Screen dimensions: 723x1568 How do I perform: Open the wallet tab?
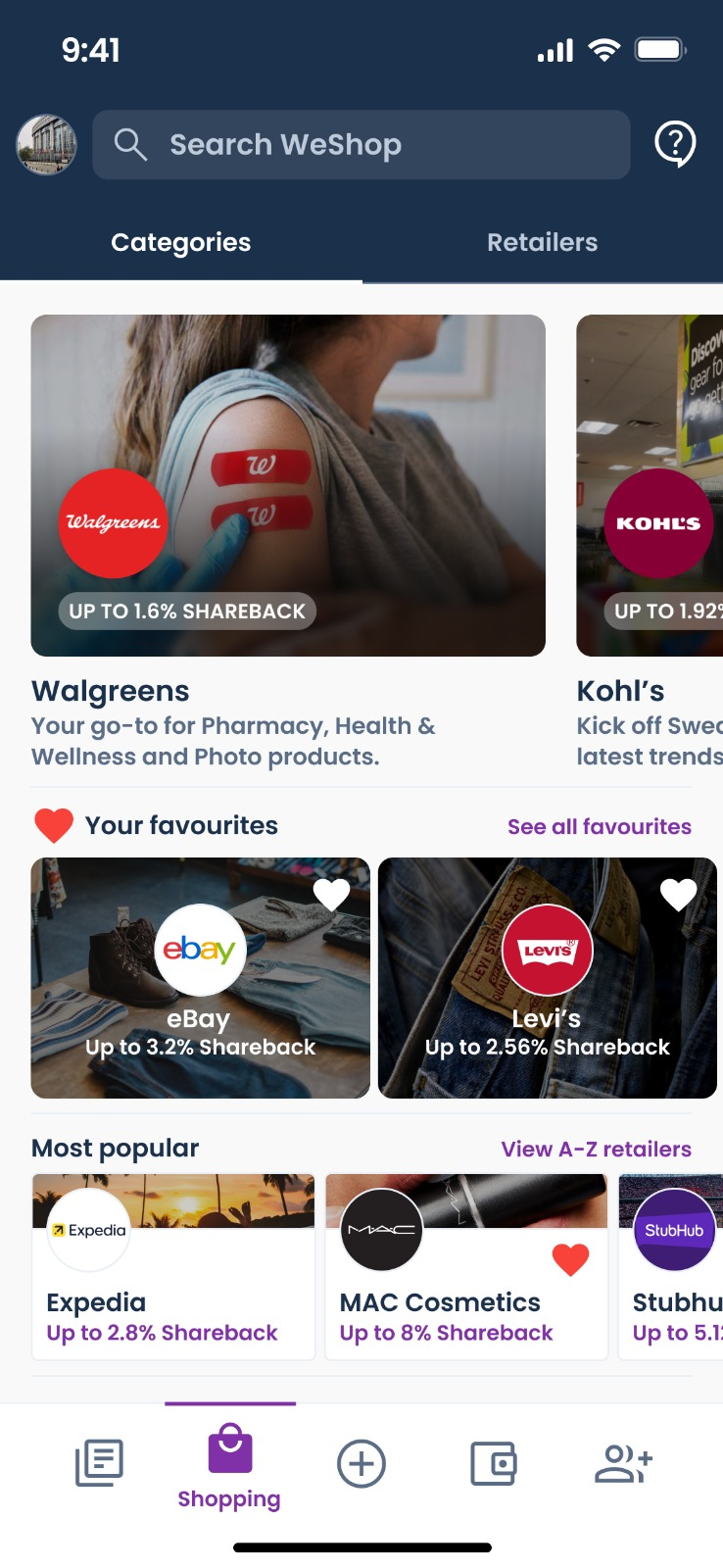[493, 1463]
